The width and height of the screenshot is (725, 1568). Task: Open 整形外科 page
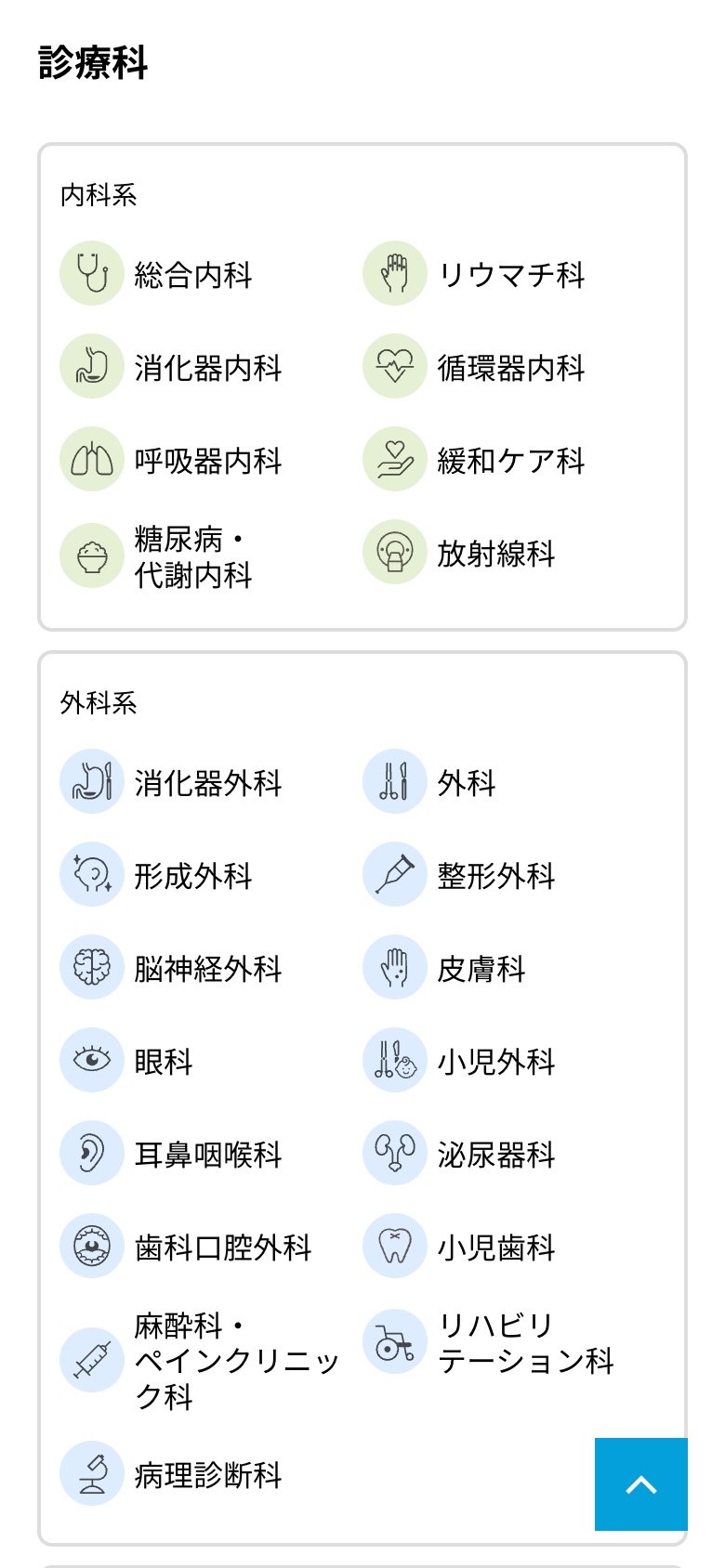click(x=459, y=875)
